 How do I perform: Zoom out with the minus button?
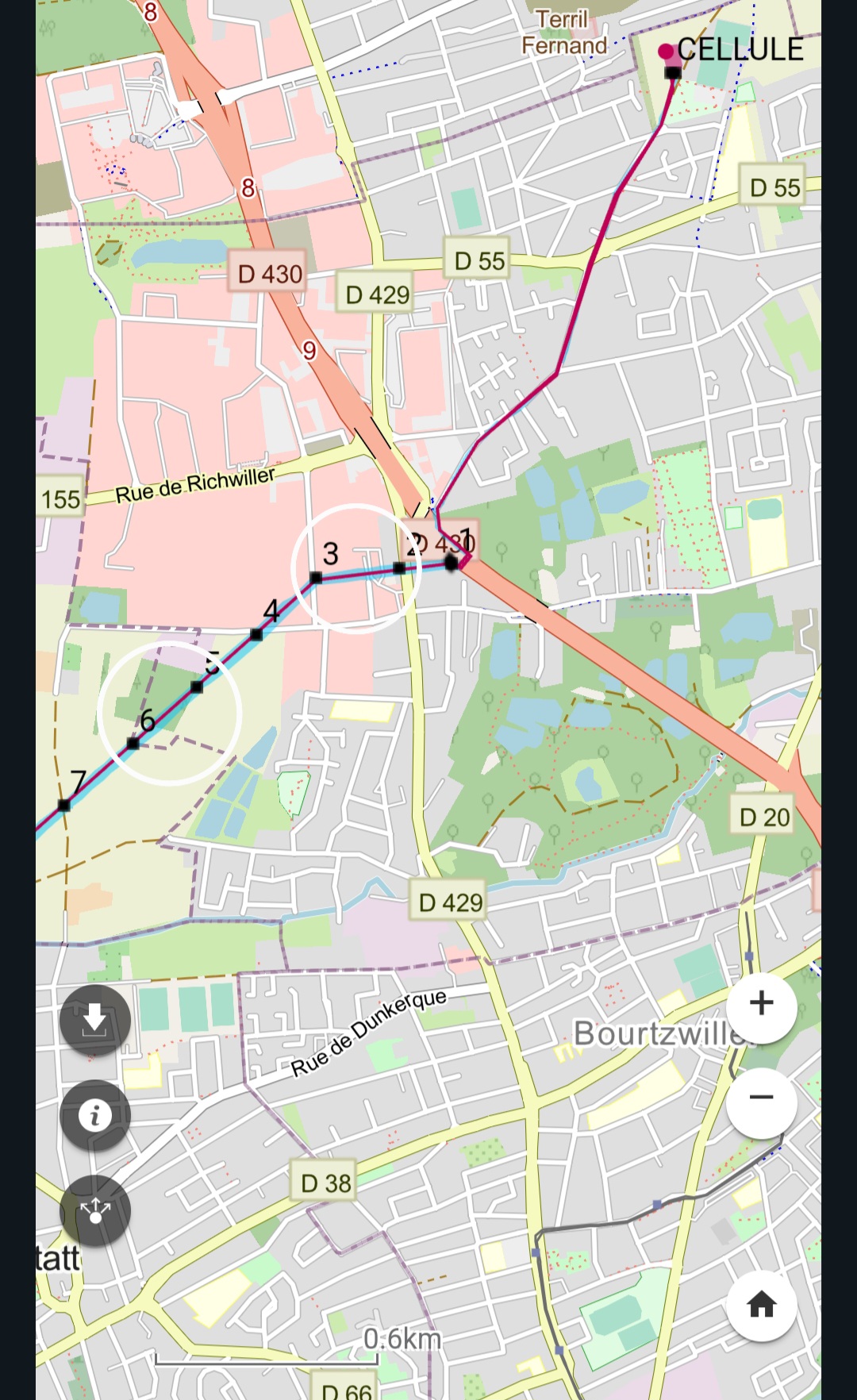click(762, 1098)
